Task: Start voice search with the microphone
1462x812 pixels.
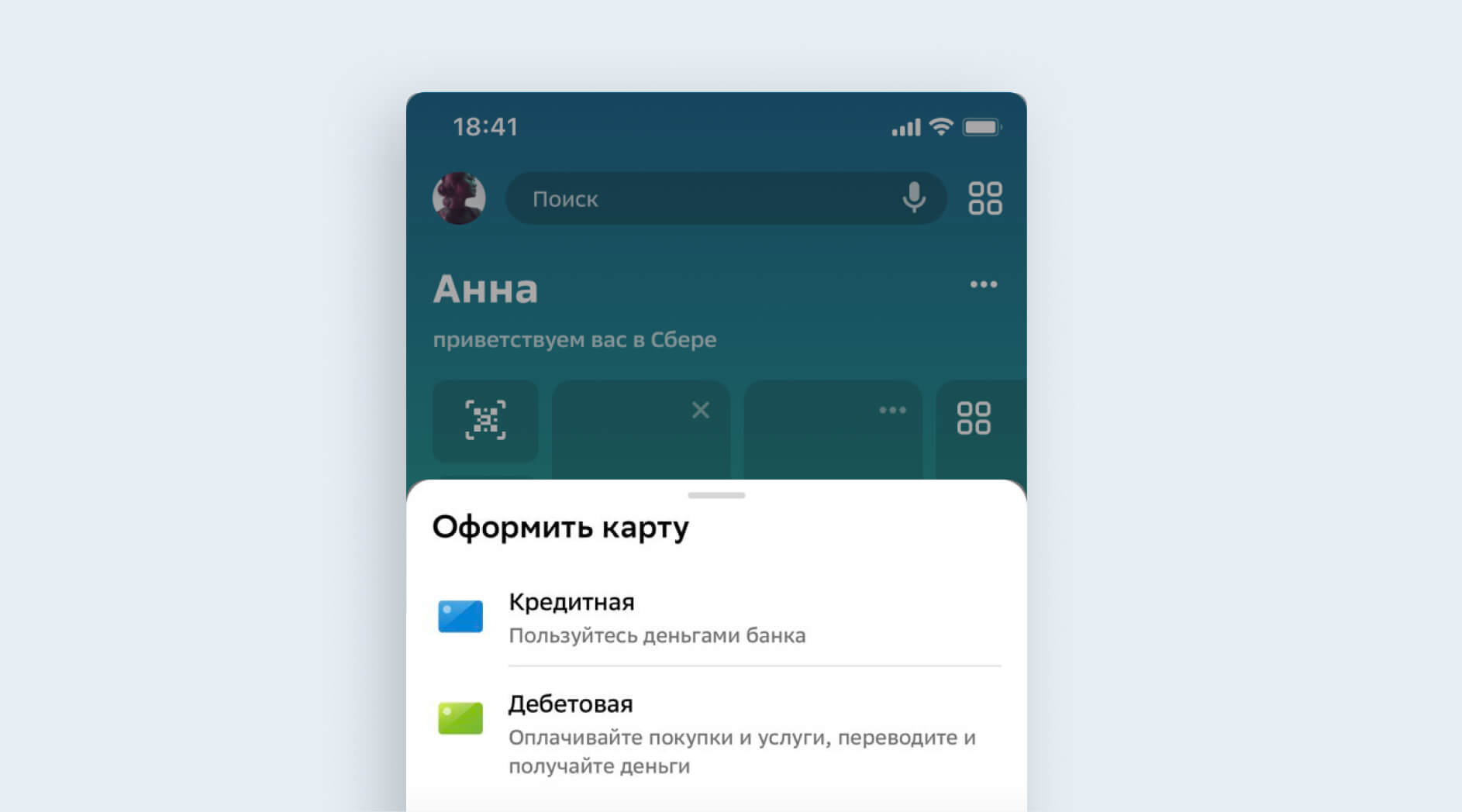Action: point(914,198)
